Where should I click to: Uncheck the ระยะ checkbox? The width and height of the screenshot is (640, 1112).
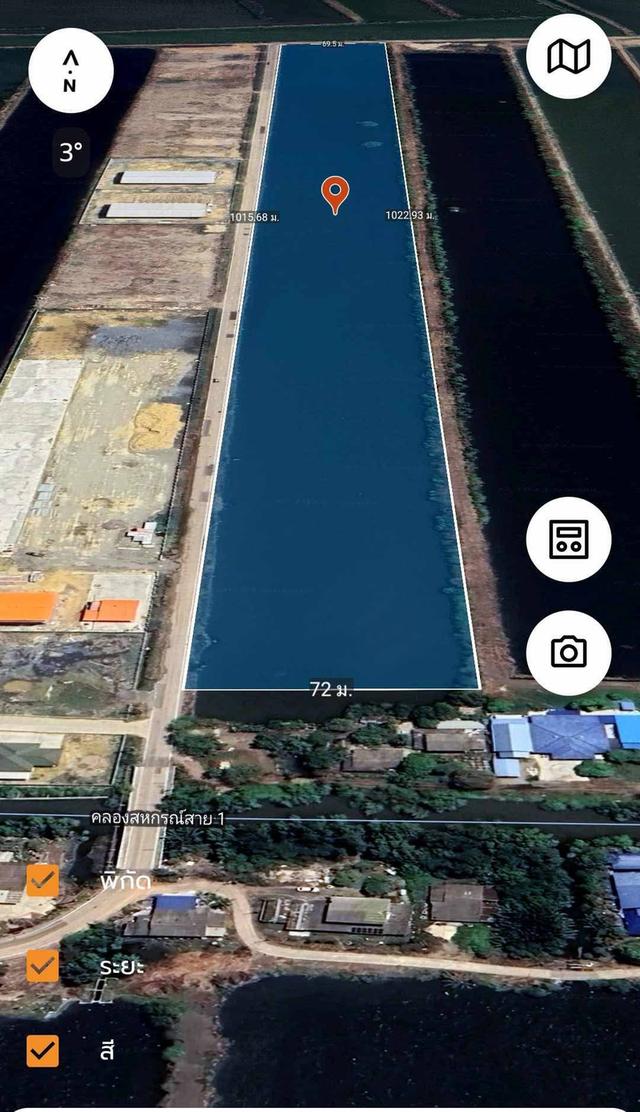pyautogui.click(x=42, y=966)
